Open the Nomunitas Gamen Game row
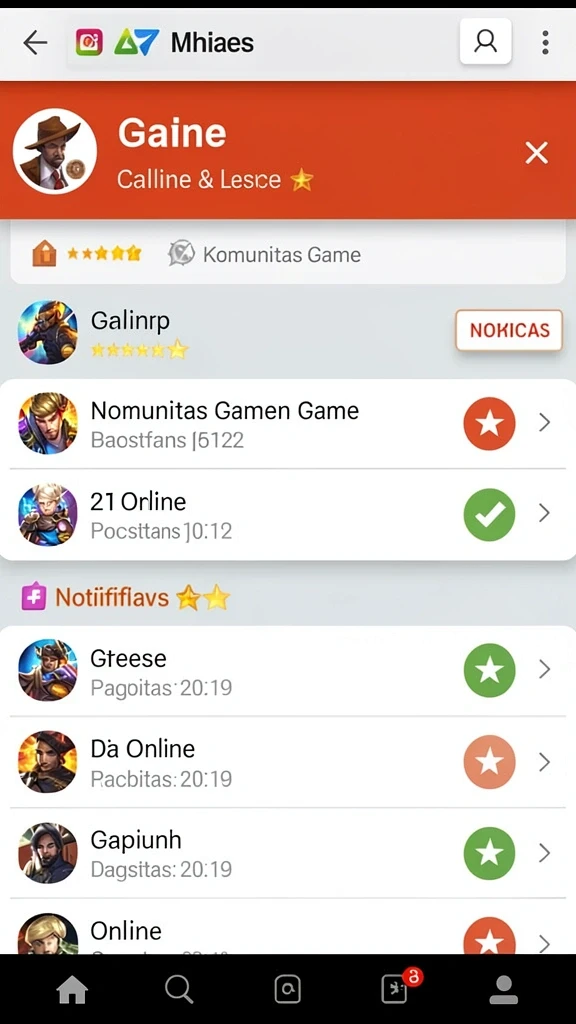This screenshot has width=576, height=1024. pyautogui.click(x=288, y=423)
